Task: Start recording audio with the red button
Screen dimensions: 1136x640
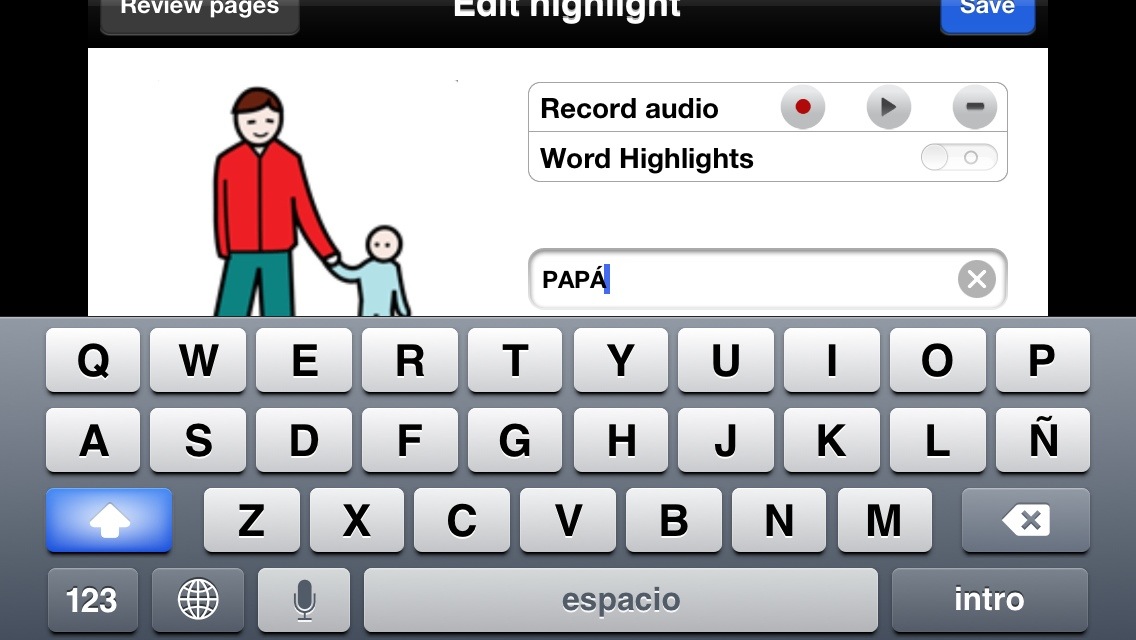Action: tap(802, 107)
